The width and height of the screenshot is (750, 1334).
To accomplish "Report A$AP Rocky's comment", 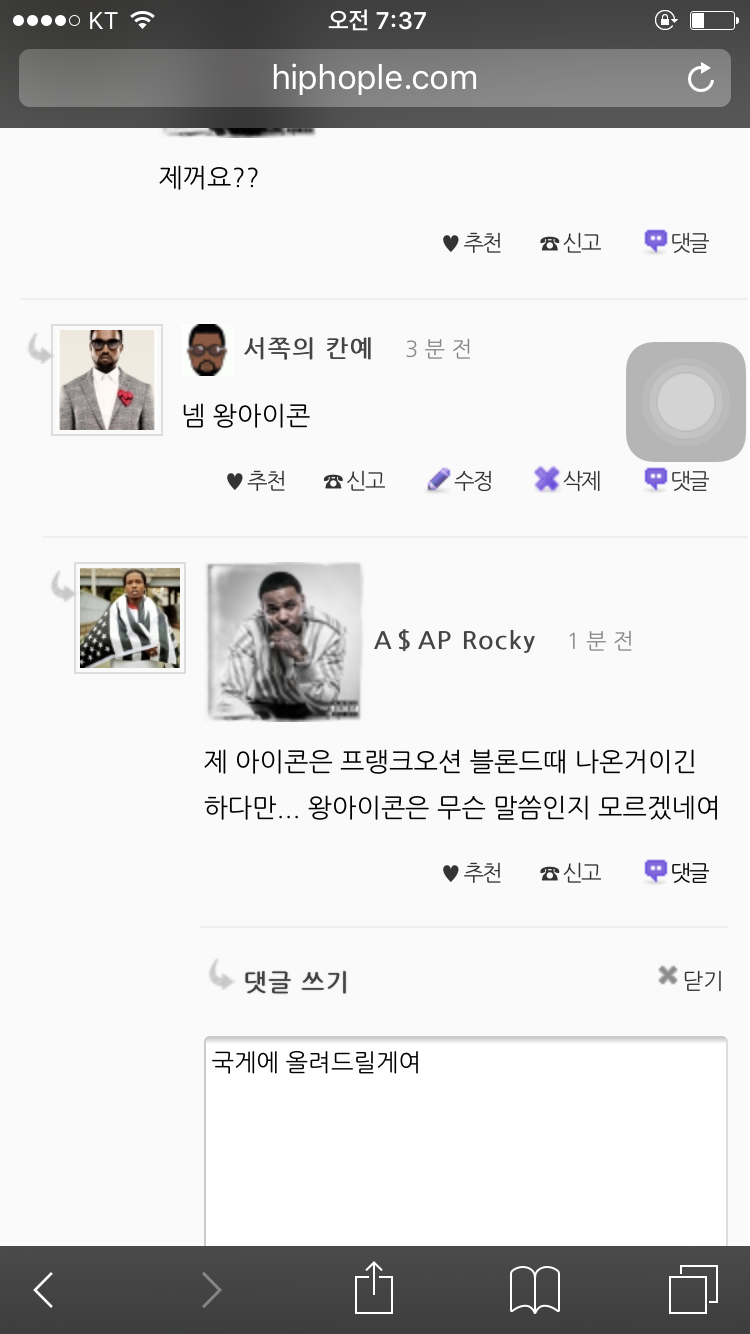I will 571,873.
